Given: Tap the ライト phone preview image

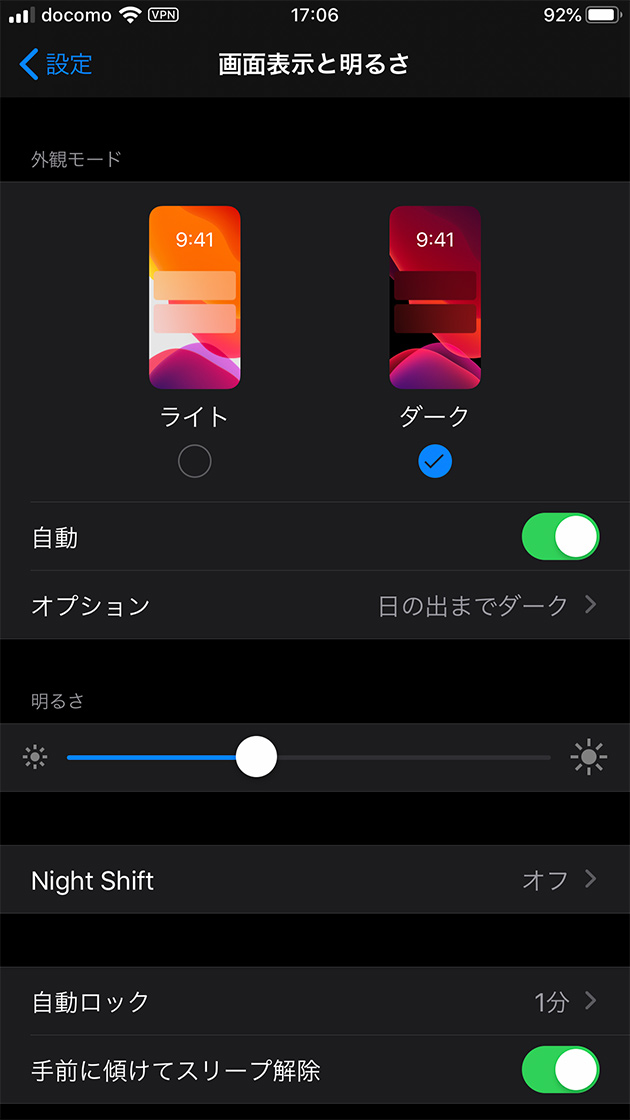Looking at the screenshot, I should [x=194, y=297].
